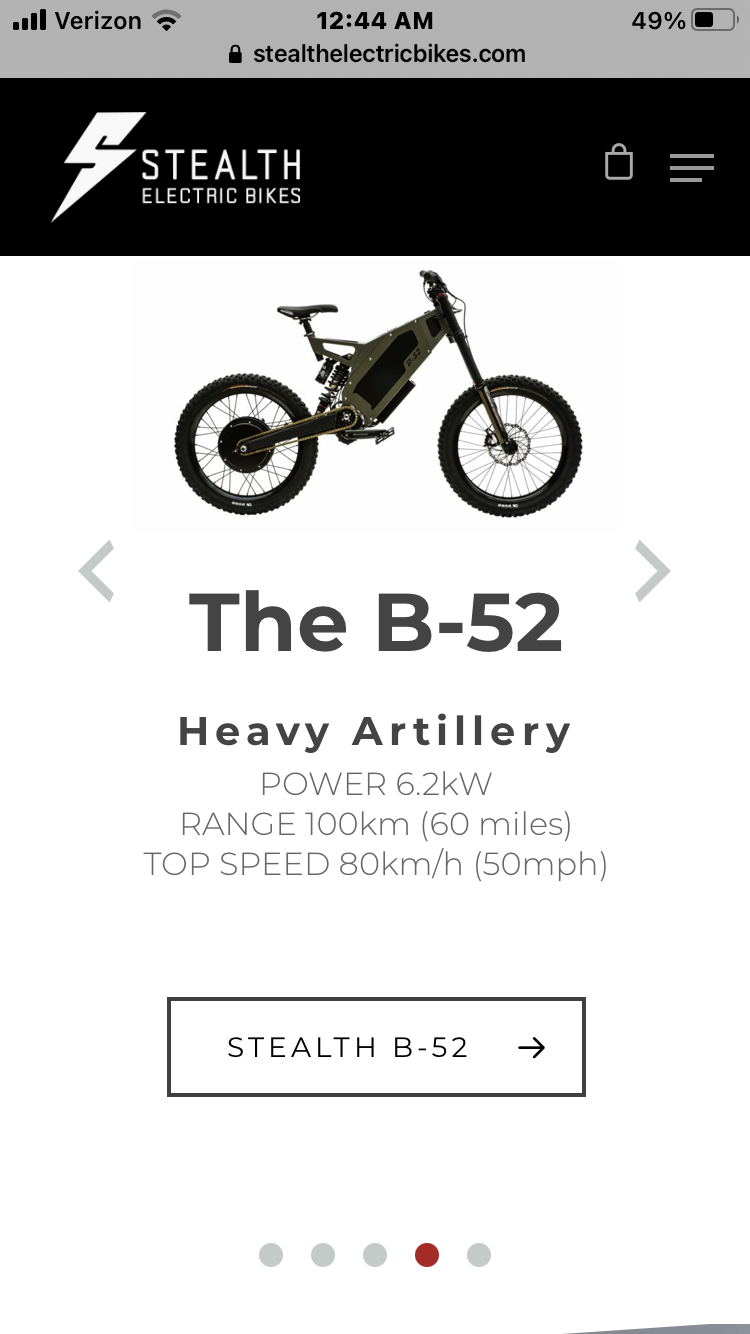750x1334 pixels.
Task: Open the hamburger menu
Action: point(691,167)
